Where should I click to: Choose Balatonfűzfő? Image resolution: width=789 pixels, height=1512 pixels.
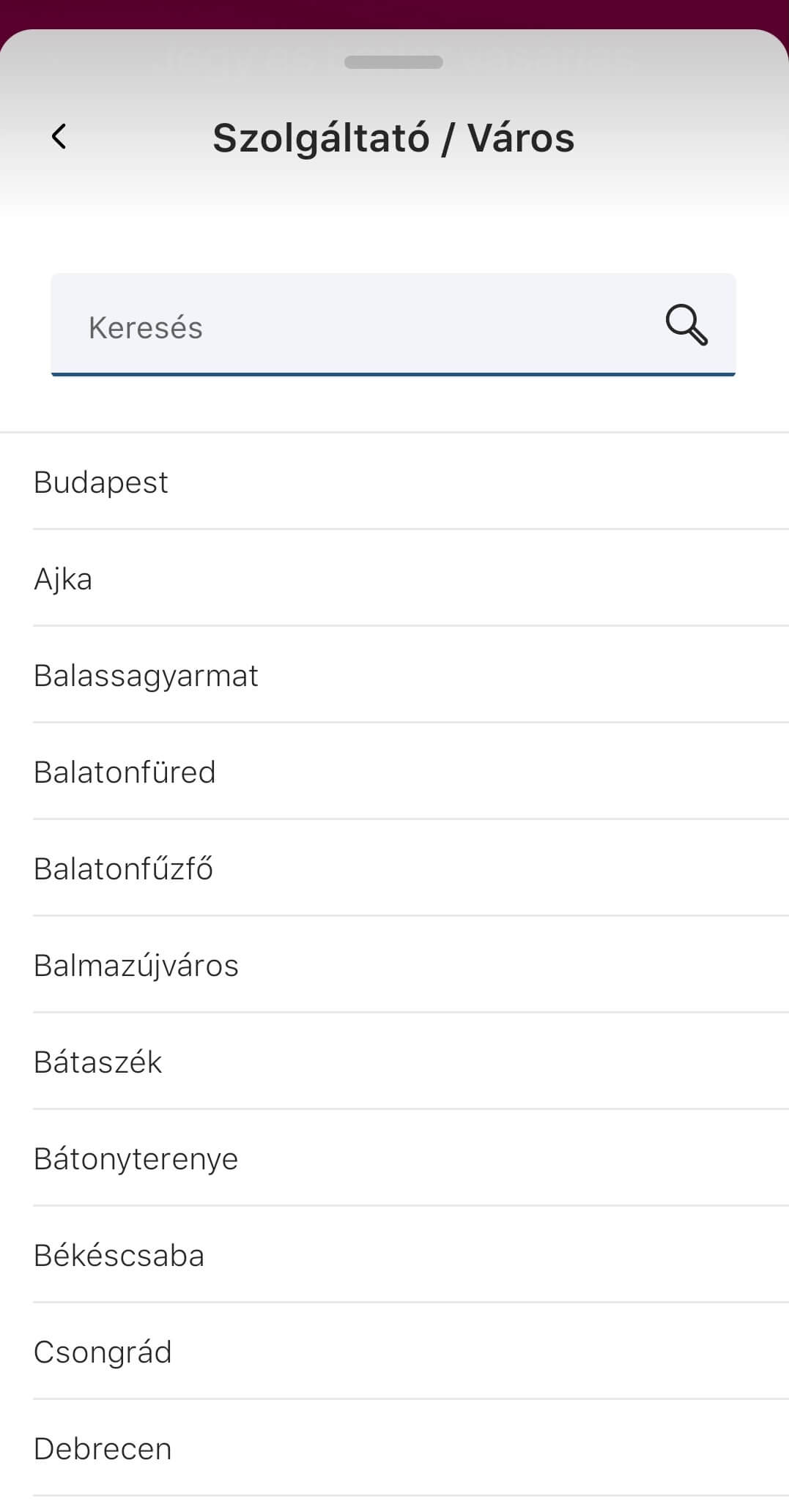pyautogui.click(x=123, y=868)
